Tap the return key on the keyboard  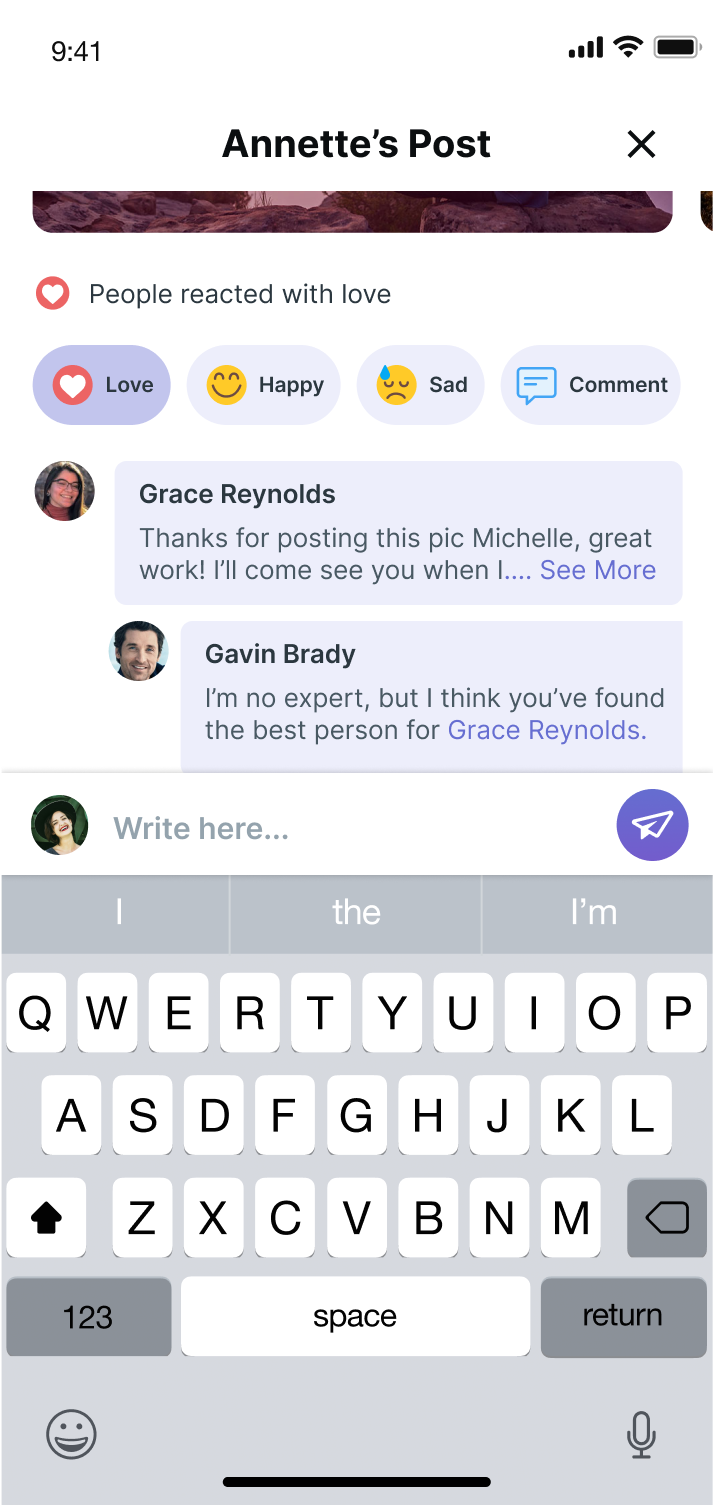(623, 1315)
